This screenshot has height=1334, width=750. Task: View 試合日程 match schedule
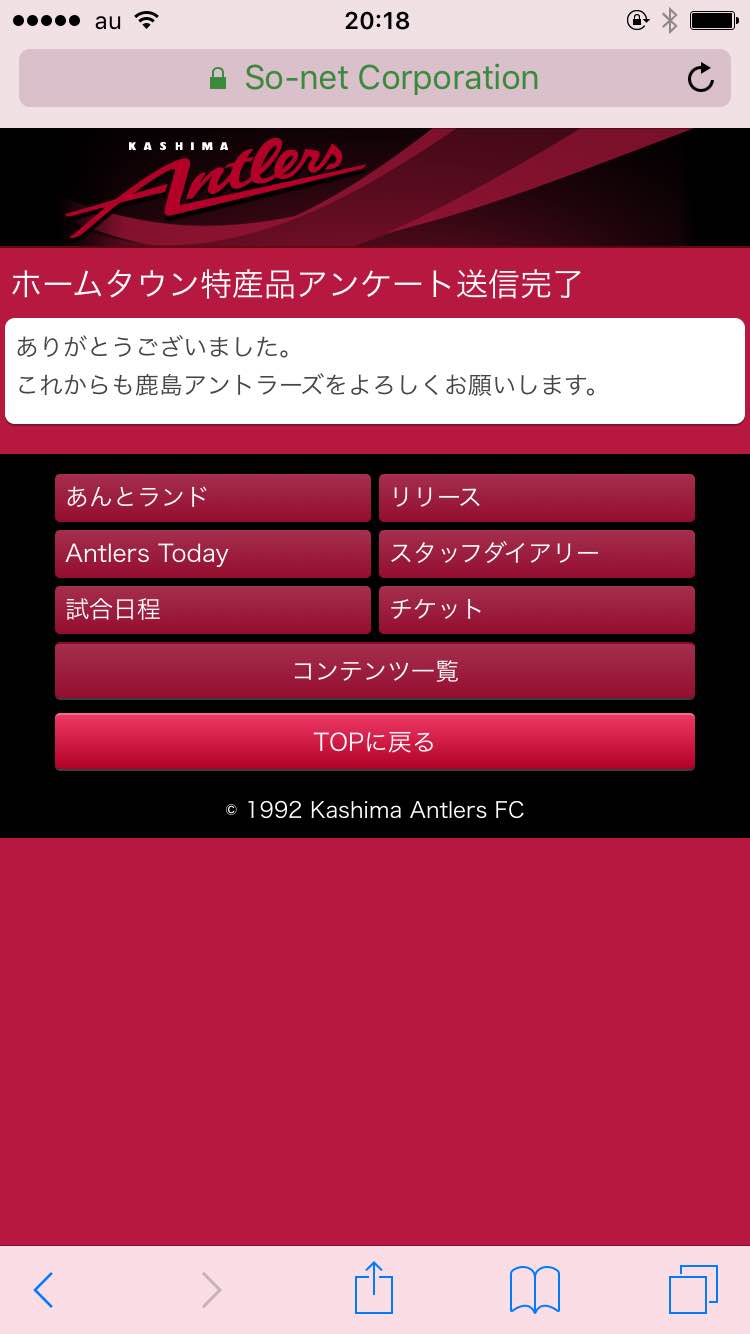(x=212, y=609)
